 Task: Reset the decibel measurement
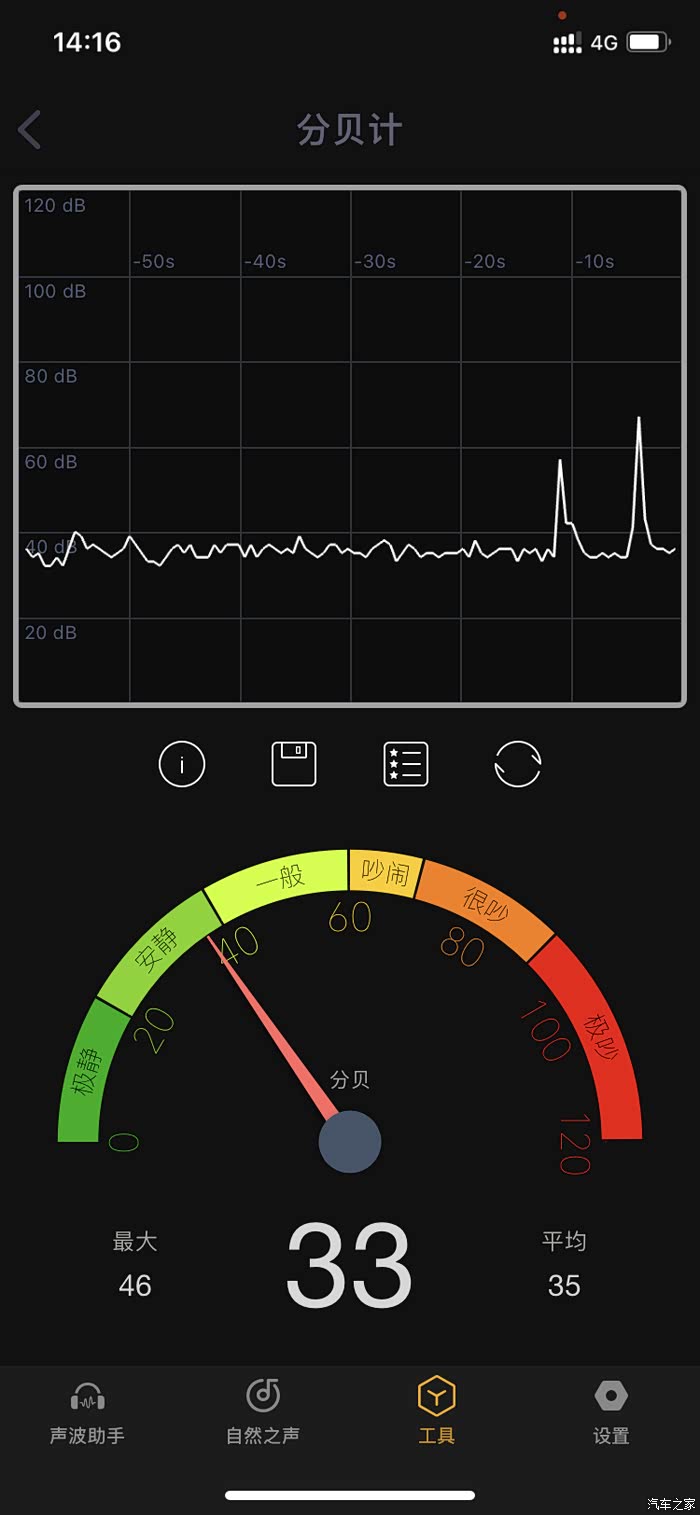[518, 765]
